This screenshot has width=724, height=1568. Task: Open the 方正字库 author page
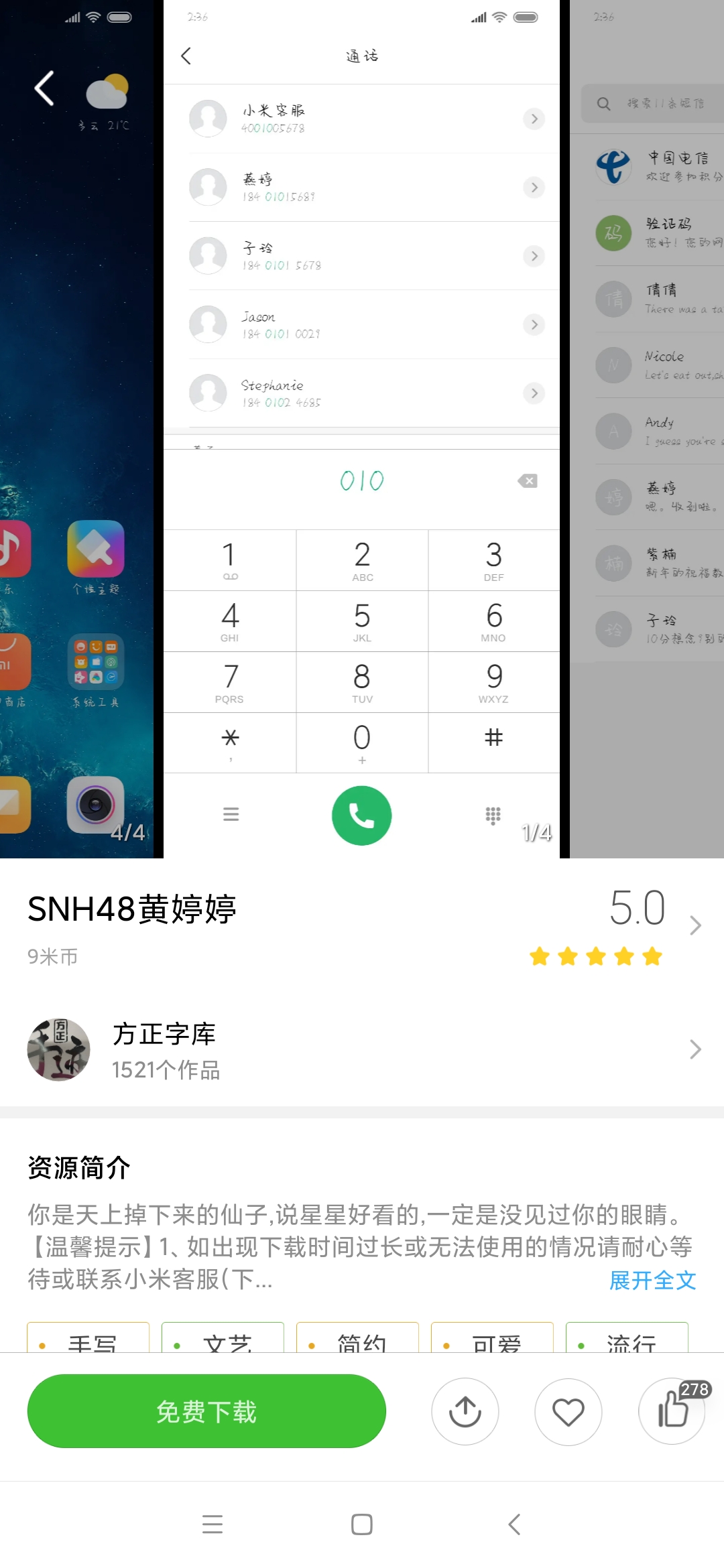tap(362, 1049)
